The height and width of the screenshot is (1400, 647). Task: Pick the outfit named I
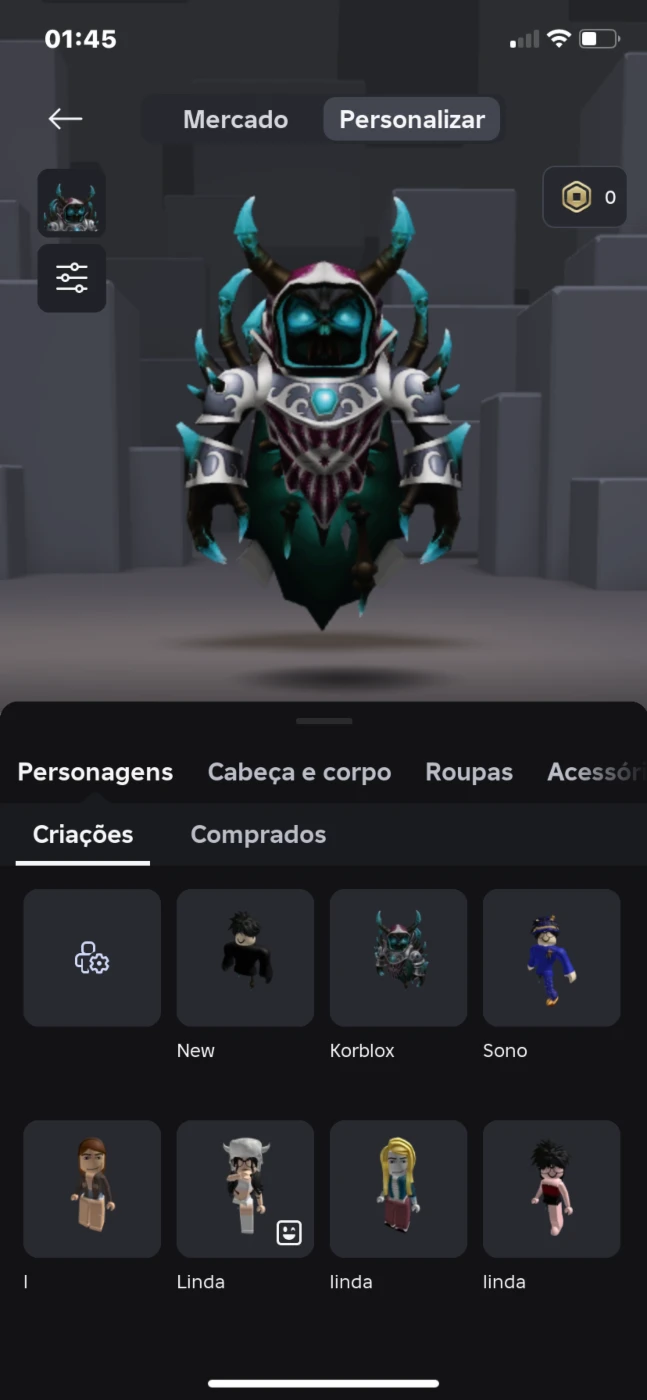point(92,1189)
